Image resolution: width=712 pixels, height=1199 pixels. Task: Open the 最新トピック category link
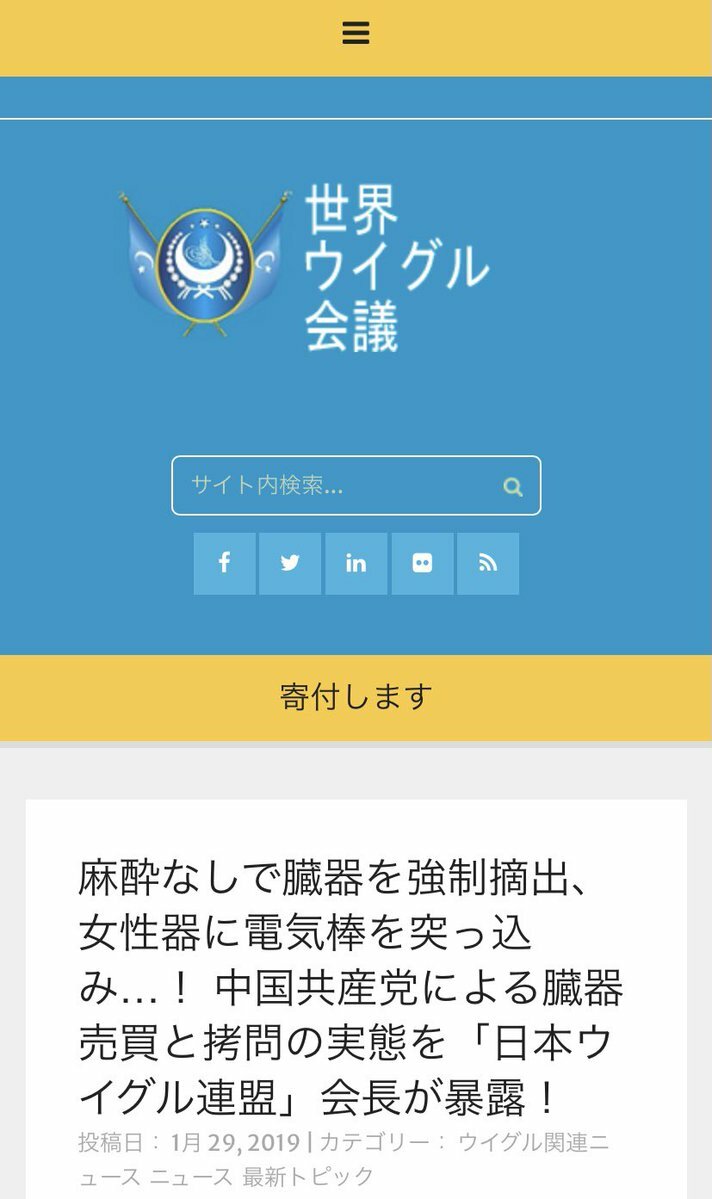pos(308,1176)
